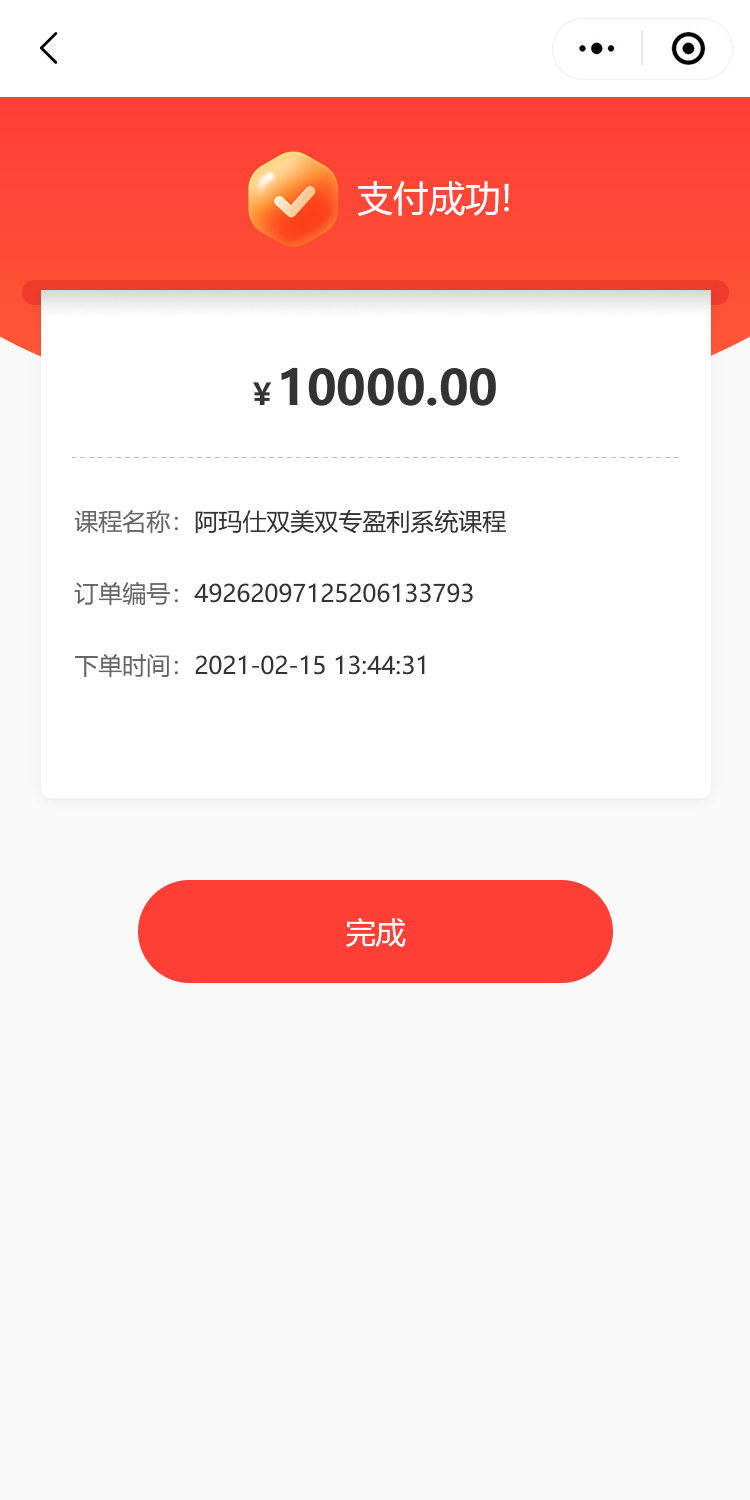
Task: Close the mini program with the circle icon
Action: 688,48
